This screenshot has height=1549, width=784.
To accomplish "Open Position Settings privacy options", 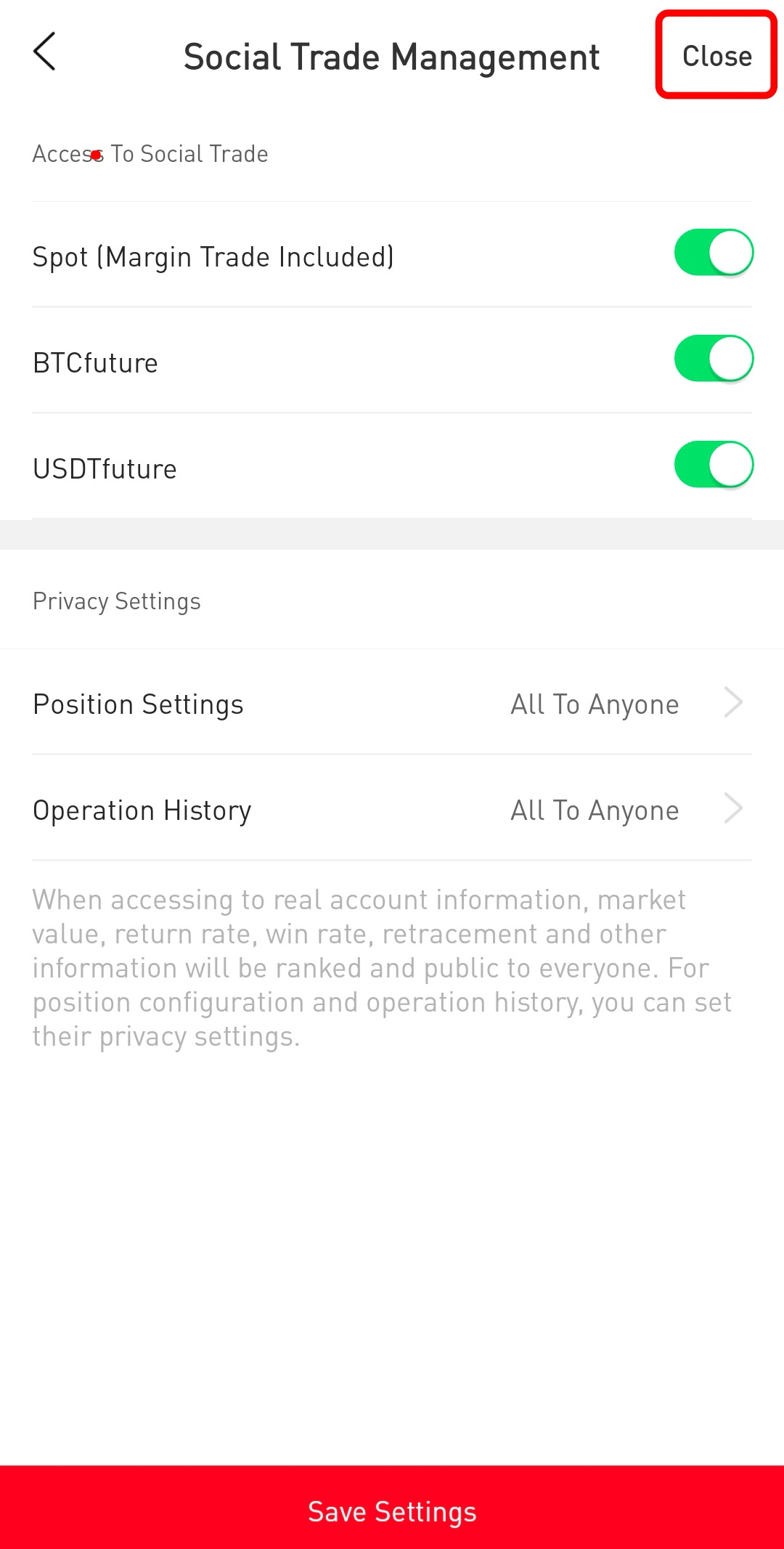I will point(392,704).
